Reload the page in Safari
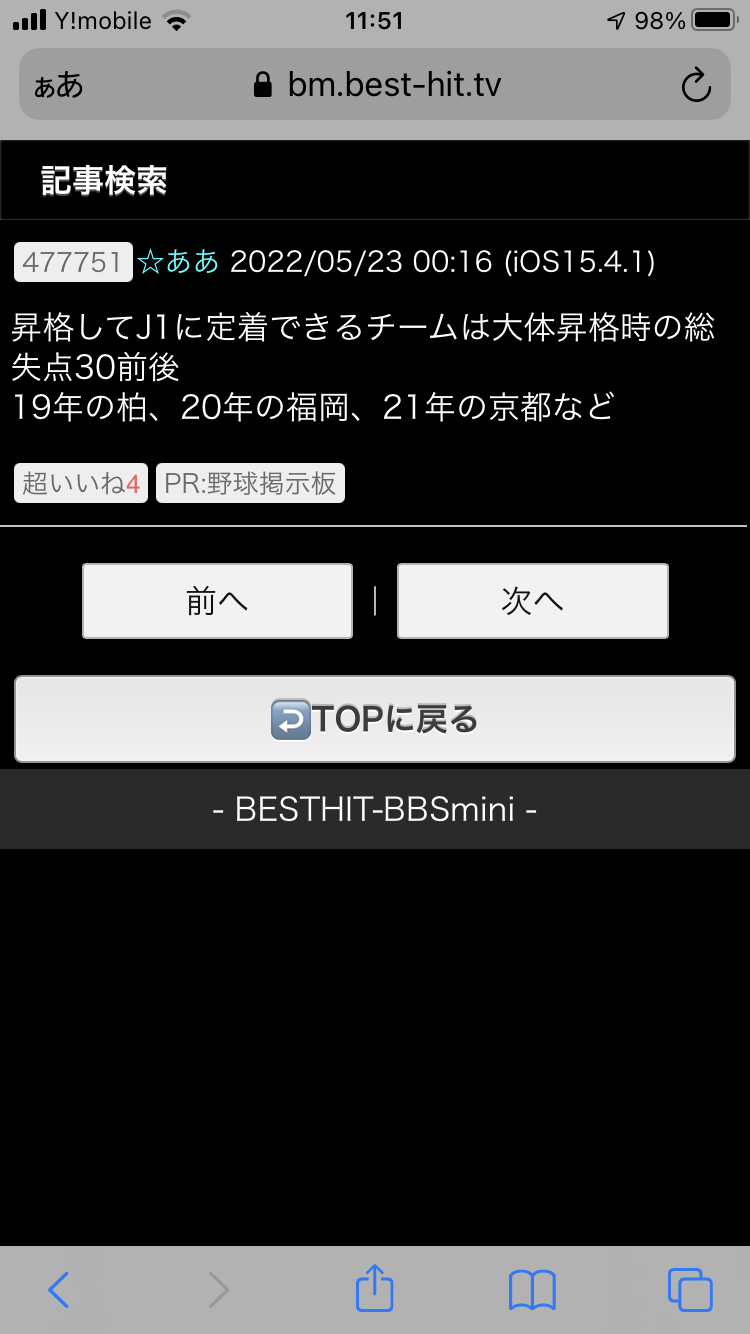Image resolution: width=750 pixels, height=1334 pixels. 695,86
